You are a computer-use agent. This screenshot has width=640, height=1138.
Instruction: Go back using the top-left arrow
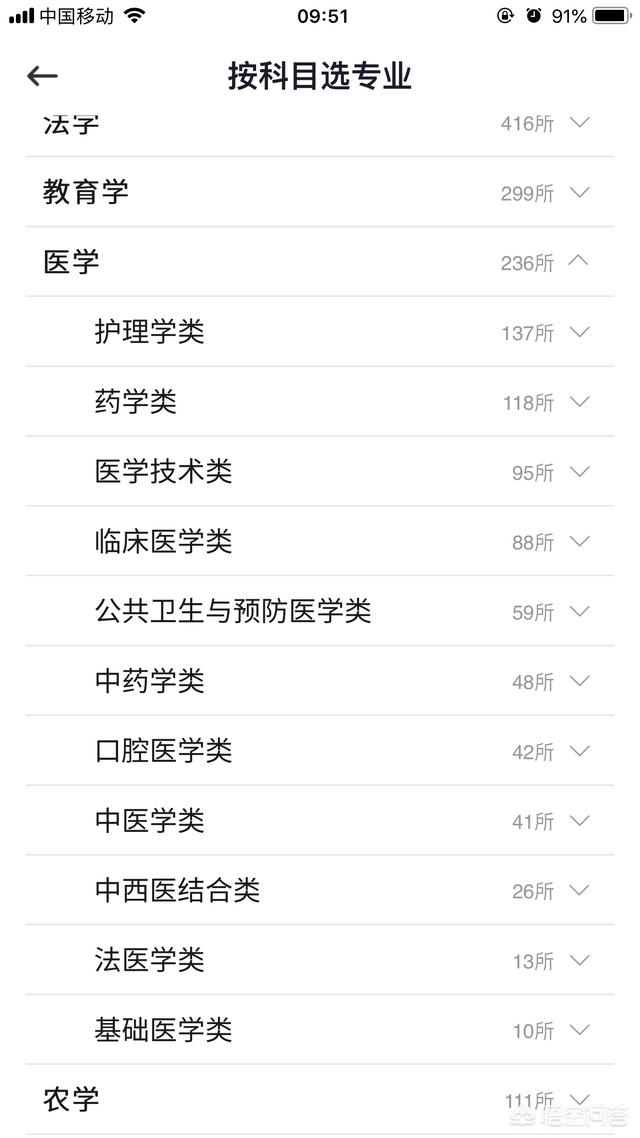[x=42, y=76]
